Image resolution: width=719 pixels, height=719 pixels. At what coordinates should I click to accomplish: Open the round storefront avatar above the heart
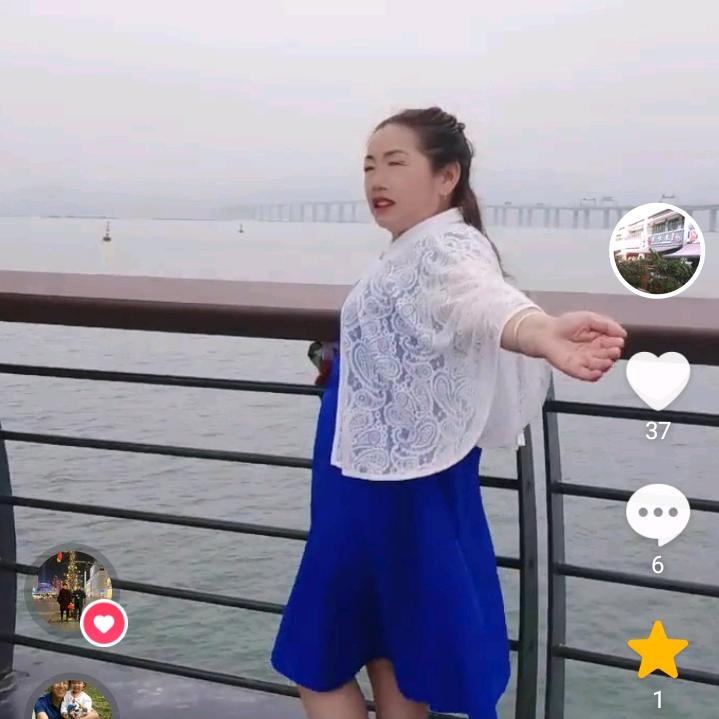coord(657,250)
